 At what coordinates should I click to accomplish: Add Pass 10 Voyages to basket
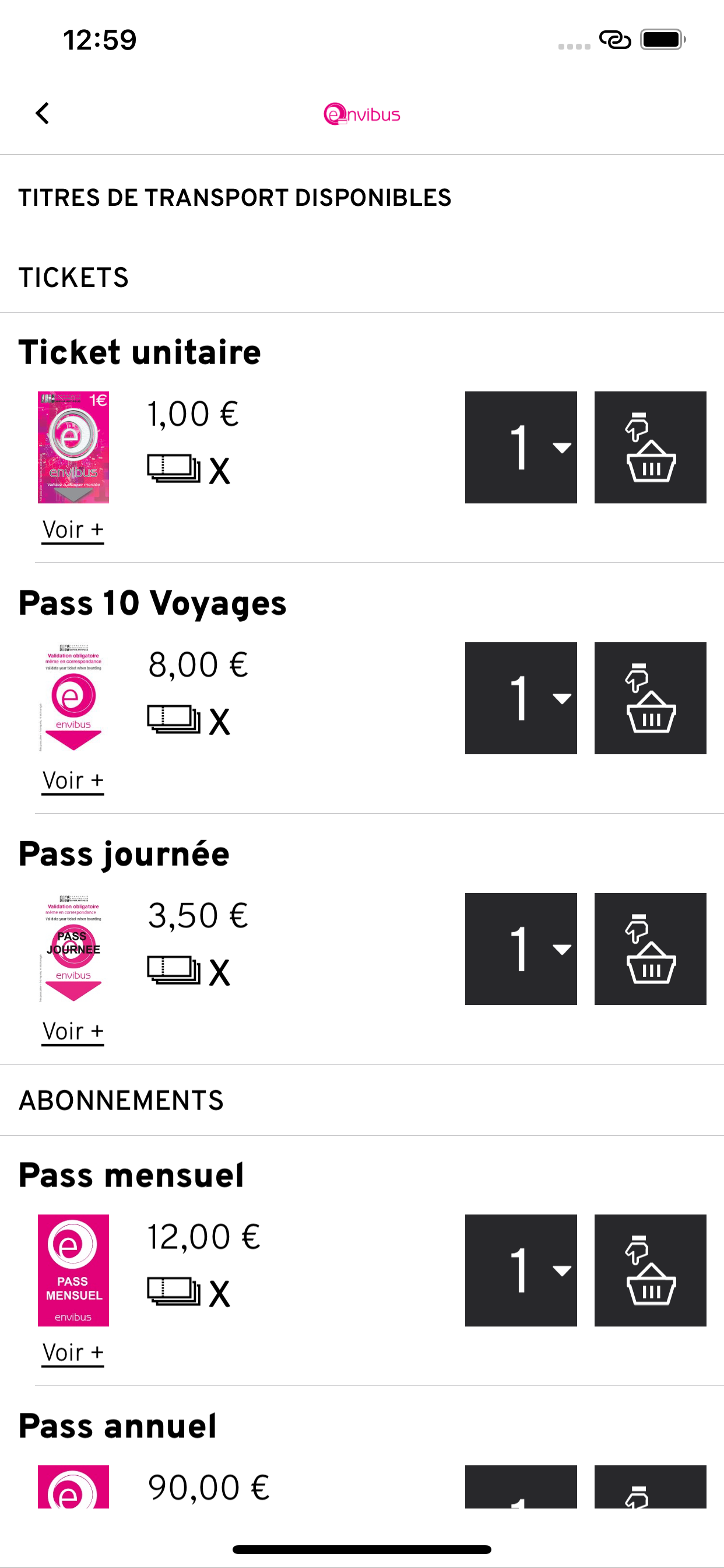tap(650, 698)
